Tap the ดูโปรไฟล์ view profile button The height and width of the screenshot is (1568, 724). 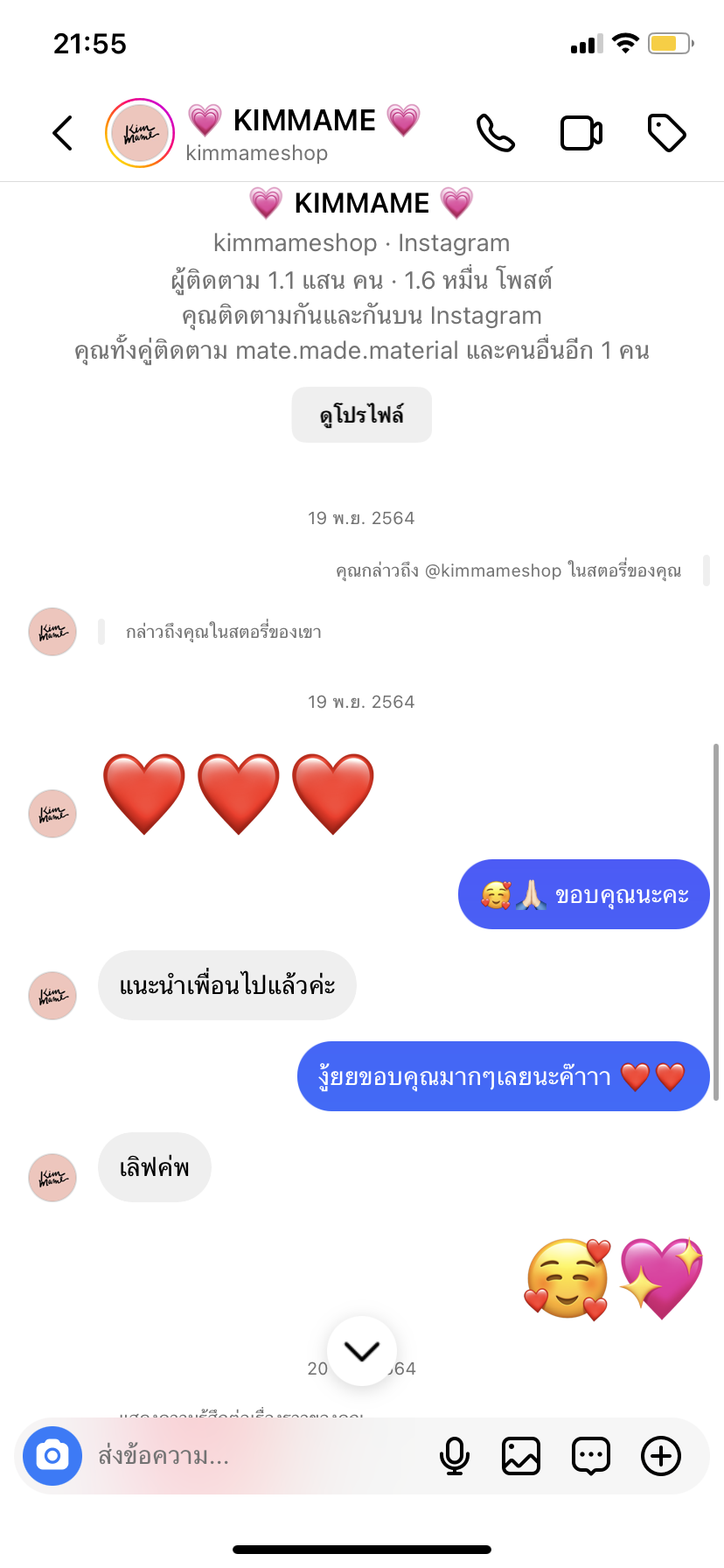(362, 415)
